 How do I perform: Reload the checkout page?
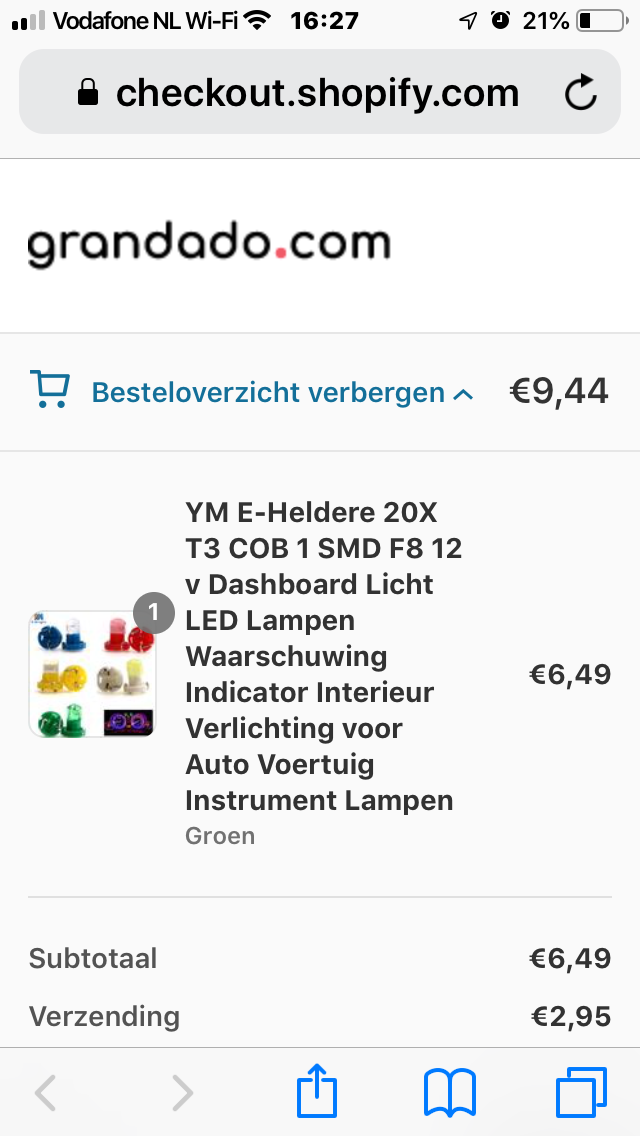tap(580, 94)
